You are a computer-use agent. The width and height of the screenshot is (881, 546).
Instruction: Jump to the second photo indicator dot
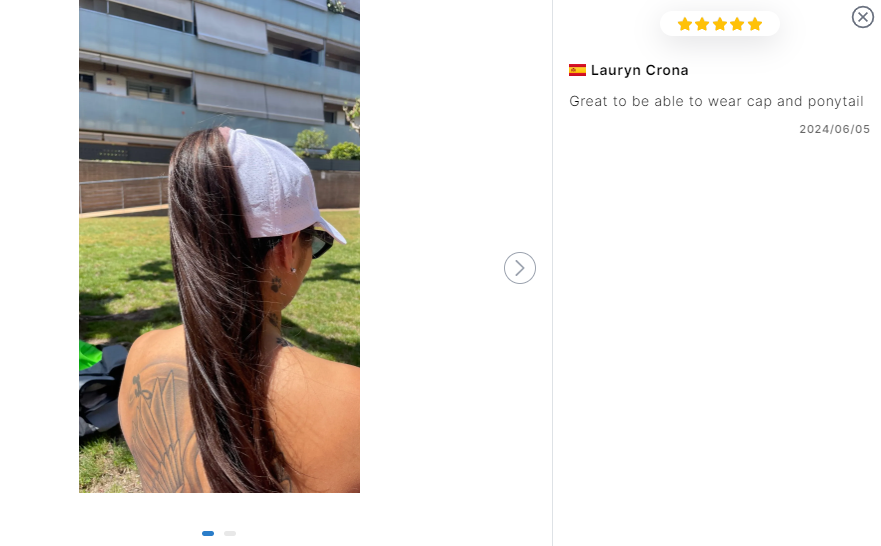(x=230, y=534)
